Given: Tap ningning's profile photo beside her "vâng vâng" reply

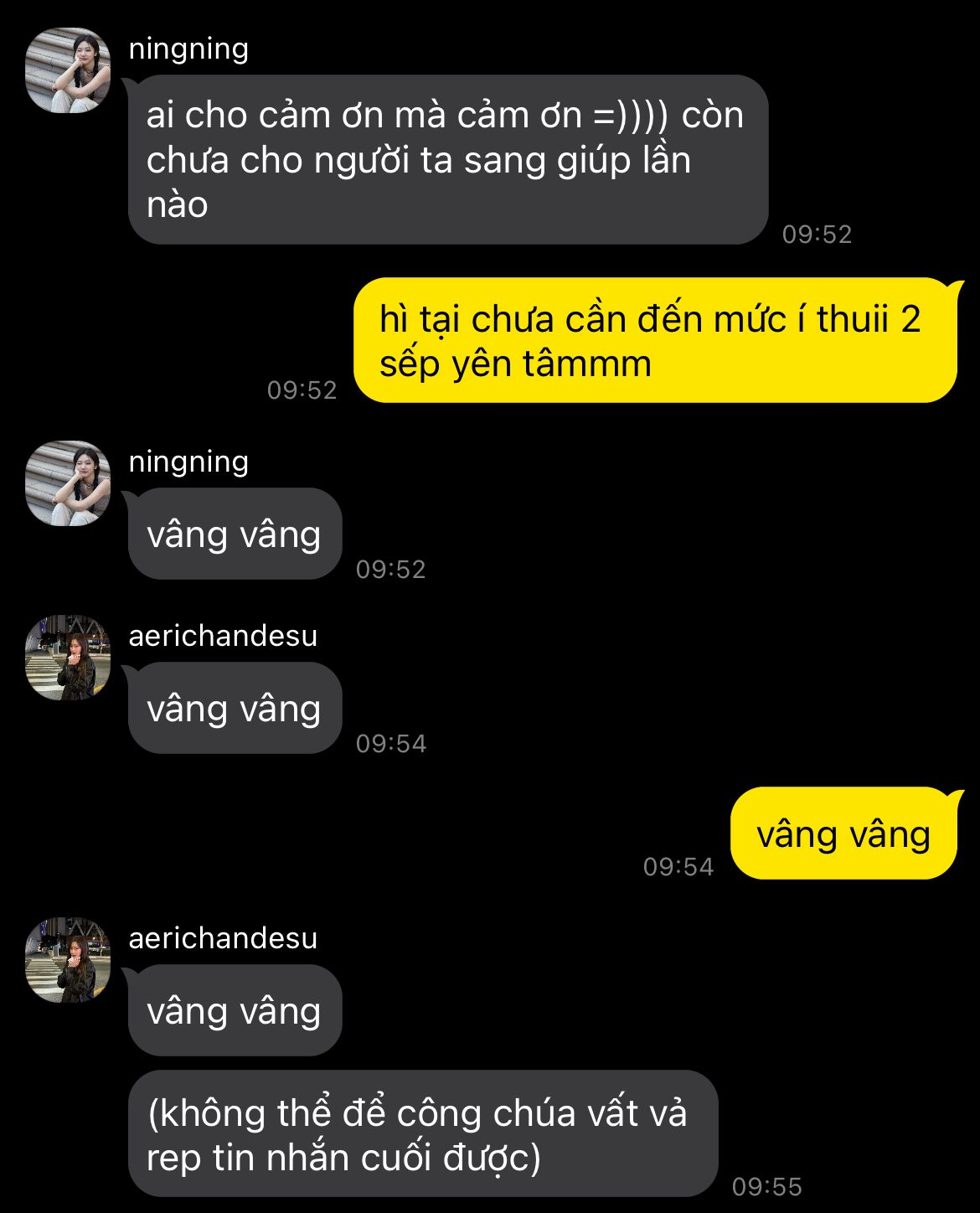Looking at the screenshot, I should click(68, 483).
